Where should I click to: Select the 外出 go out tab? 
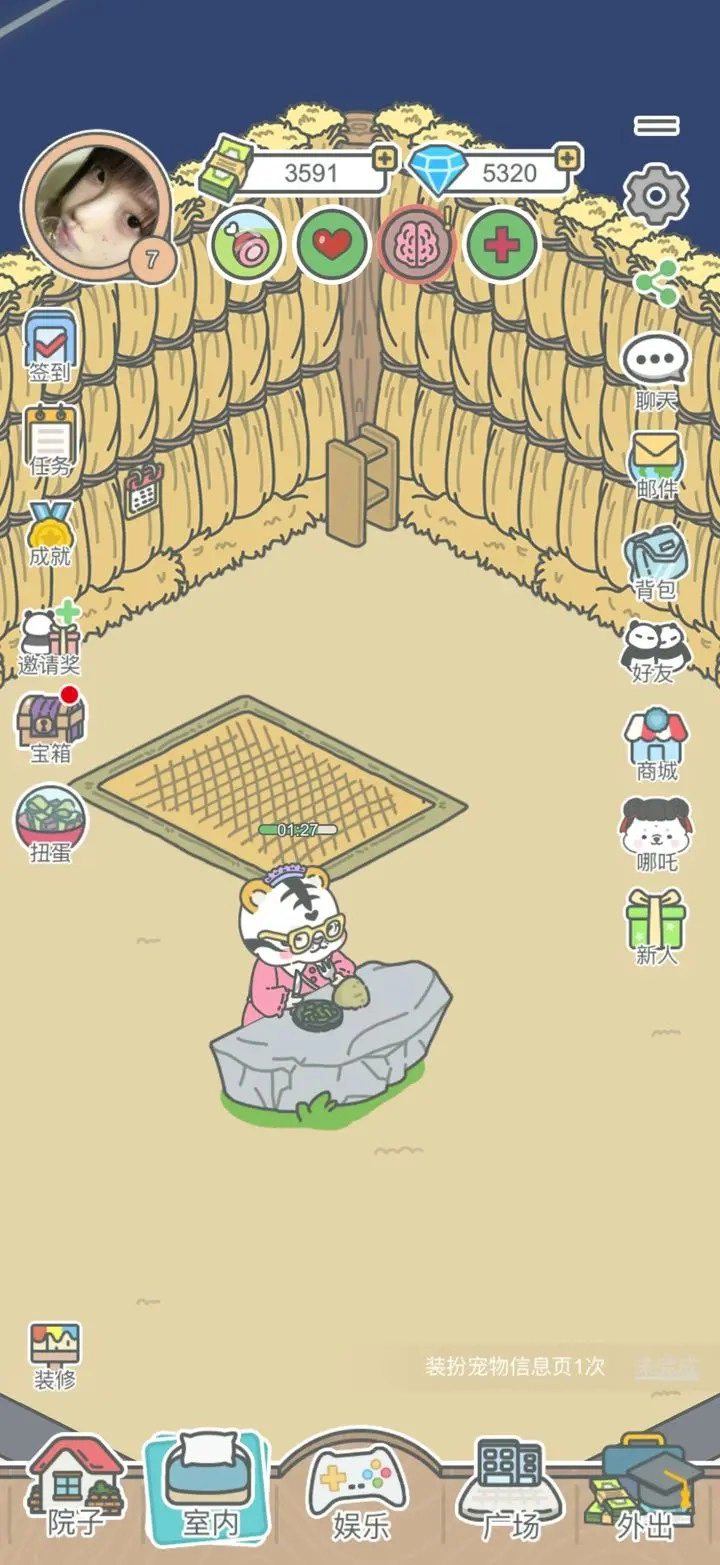(x=645, y=1488)
